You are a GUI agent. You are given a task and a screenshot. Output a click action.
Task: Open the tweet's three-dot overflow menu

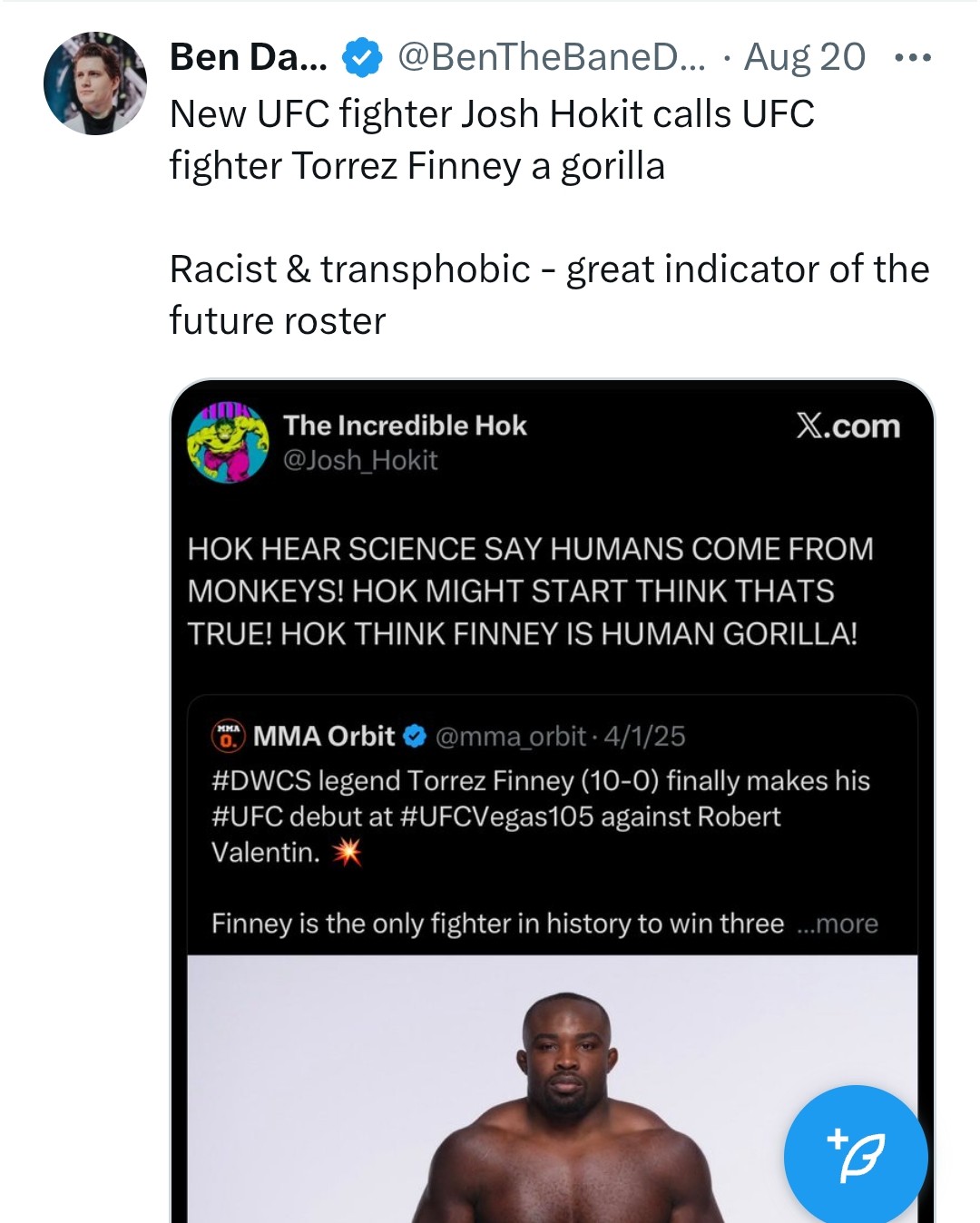pos(912,58)
